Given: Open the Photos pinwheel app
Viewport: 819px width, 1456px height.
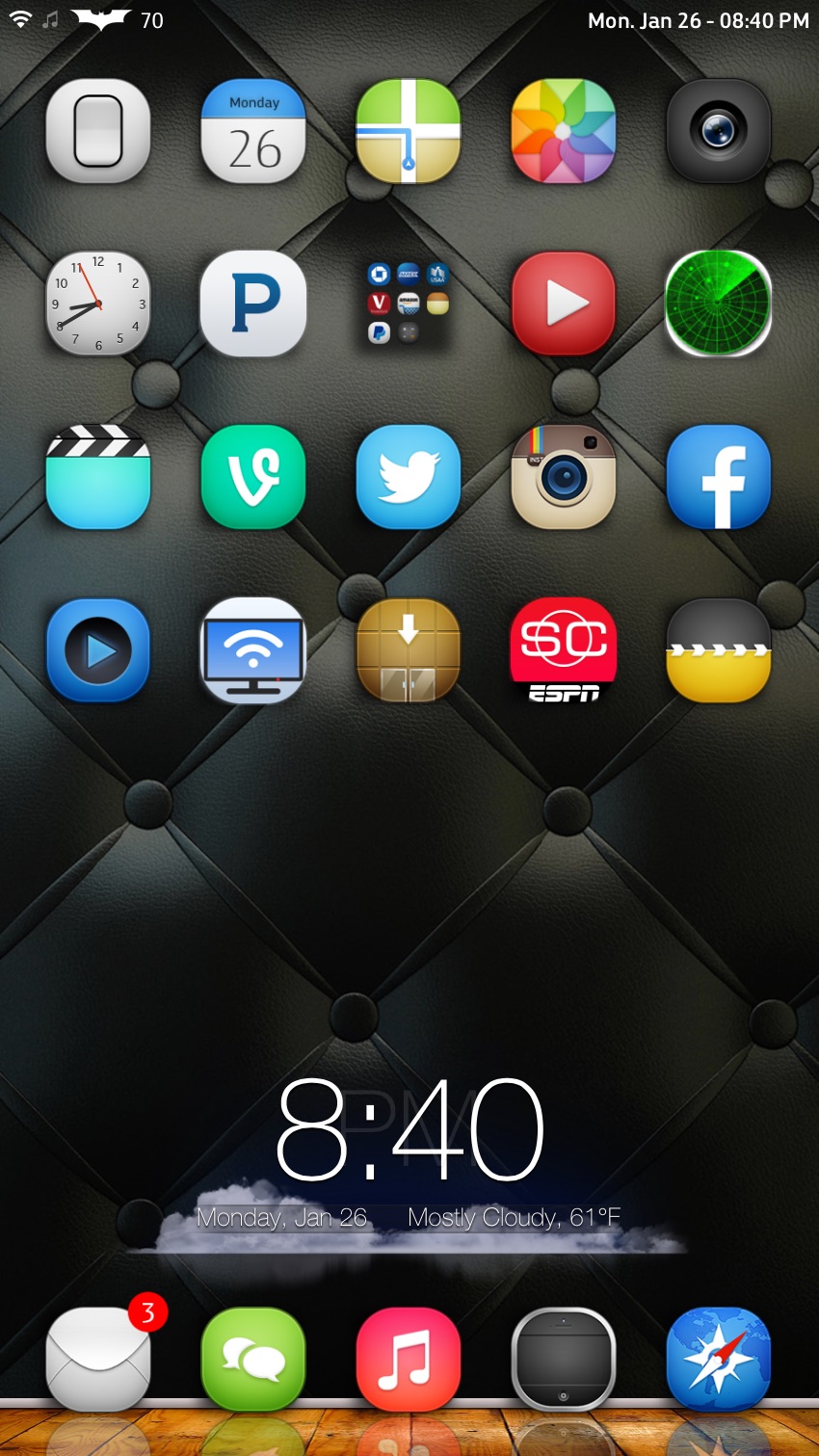Looking at the screenshot, I should pos(564,131).
